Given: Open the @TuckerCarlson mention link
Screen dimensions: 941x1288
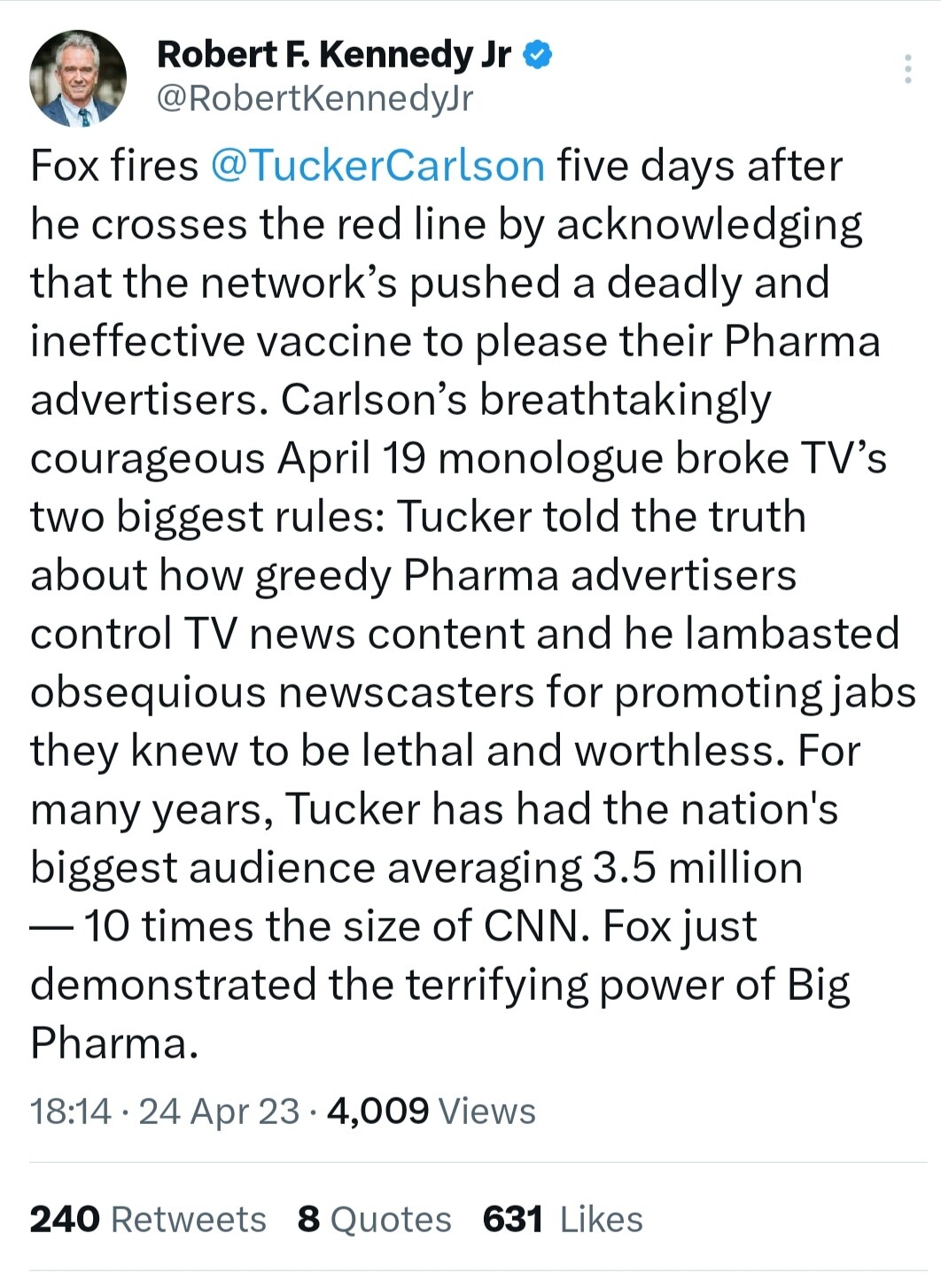Looking at the screenshot, I should (x=377, y=166).
